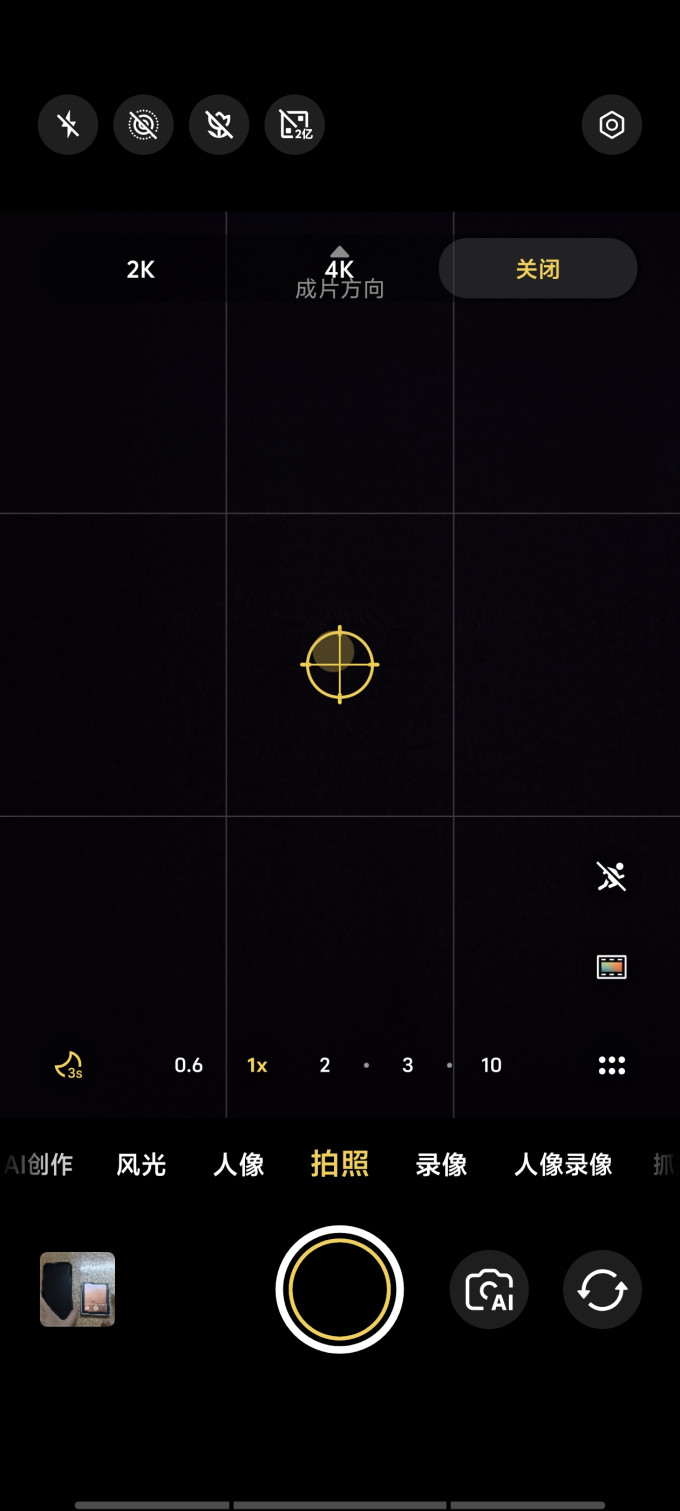Select the 关闭 option
The height and width of the screenshot is (1511, 680).
538,269
